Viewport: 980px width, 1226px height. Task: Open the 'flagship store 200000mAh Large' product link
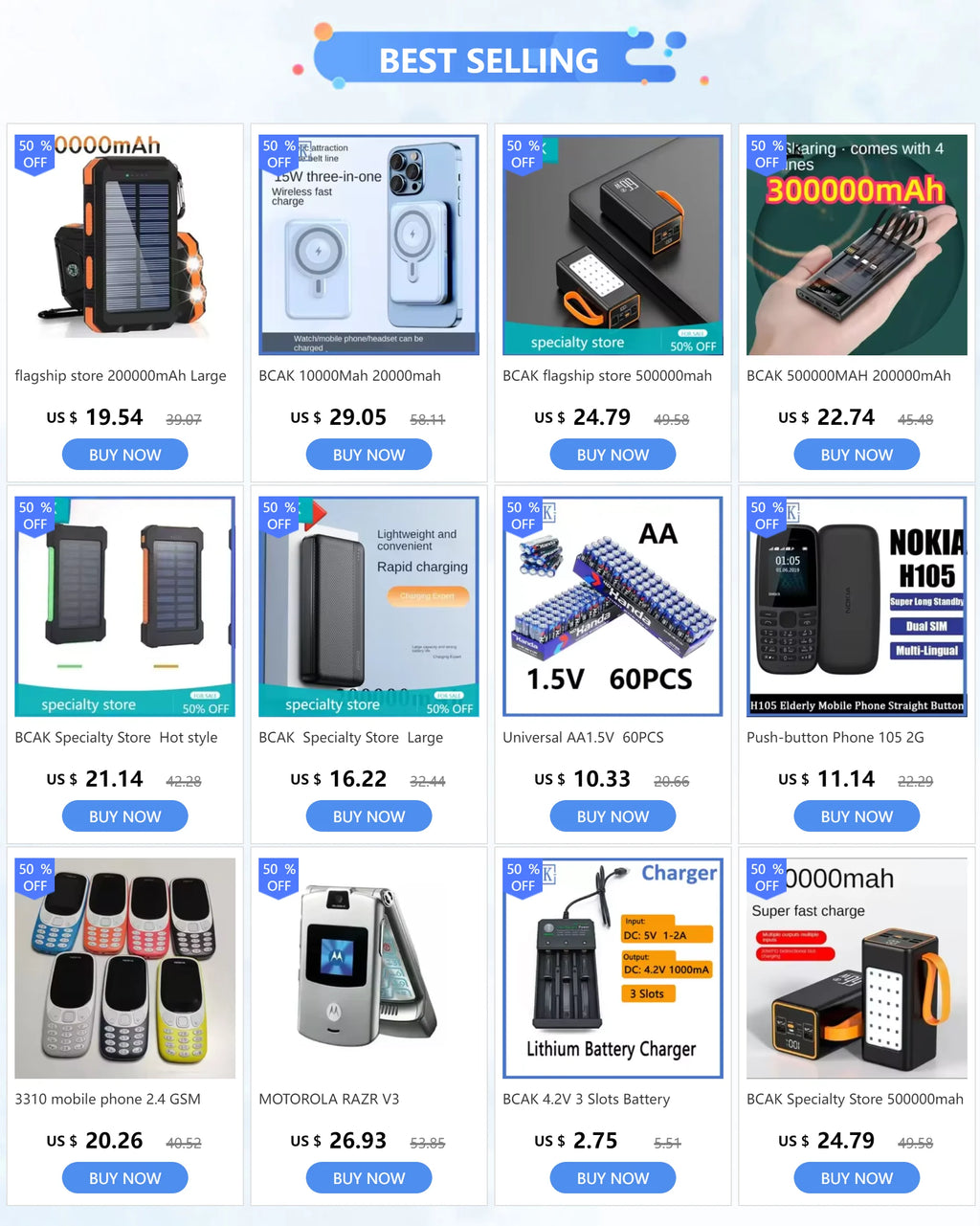click(x=120, y=375)
